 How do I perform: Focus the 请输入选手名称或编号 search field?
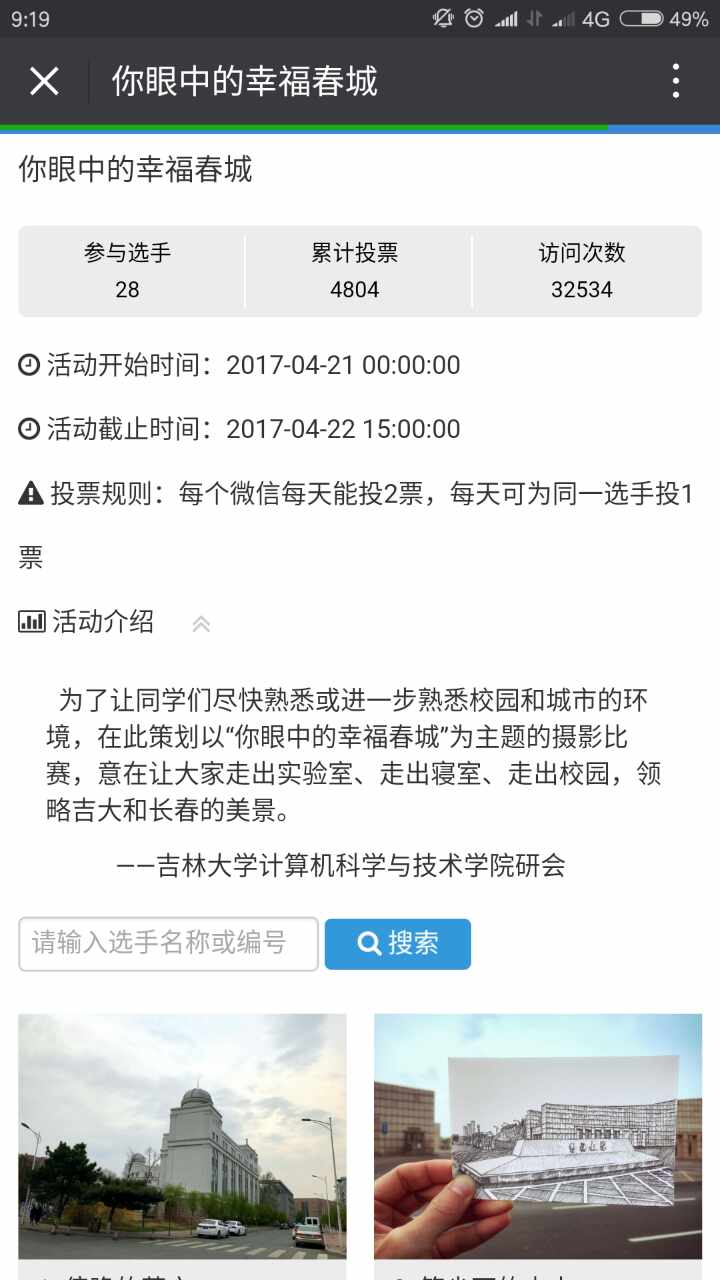[x=168, y=943]
